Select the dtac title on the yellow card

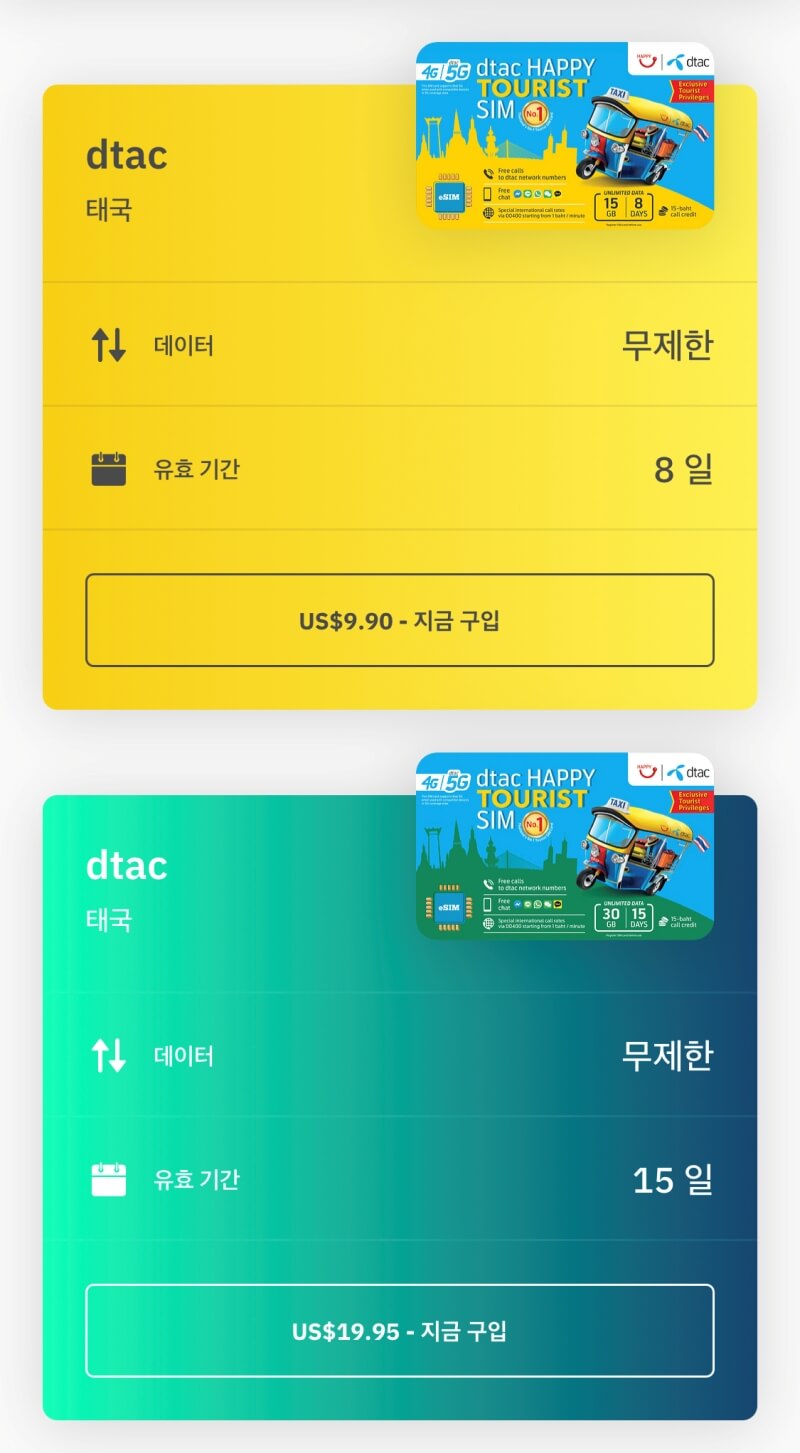(x=125, y=155)
